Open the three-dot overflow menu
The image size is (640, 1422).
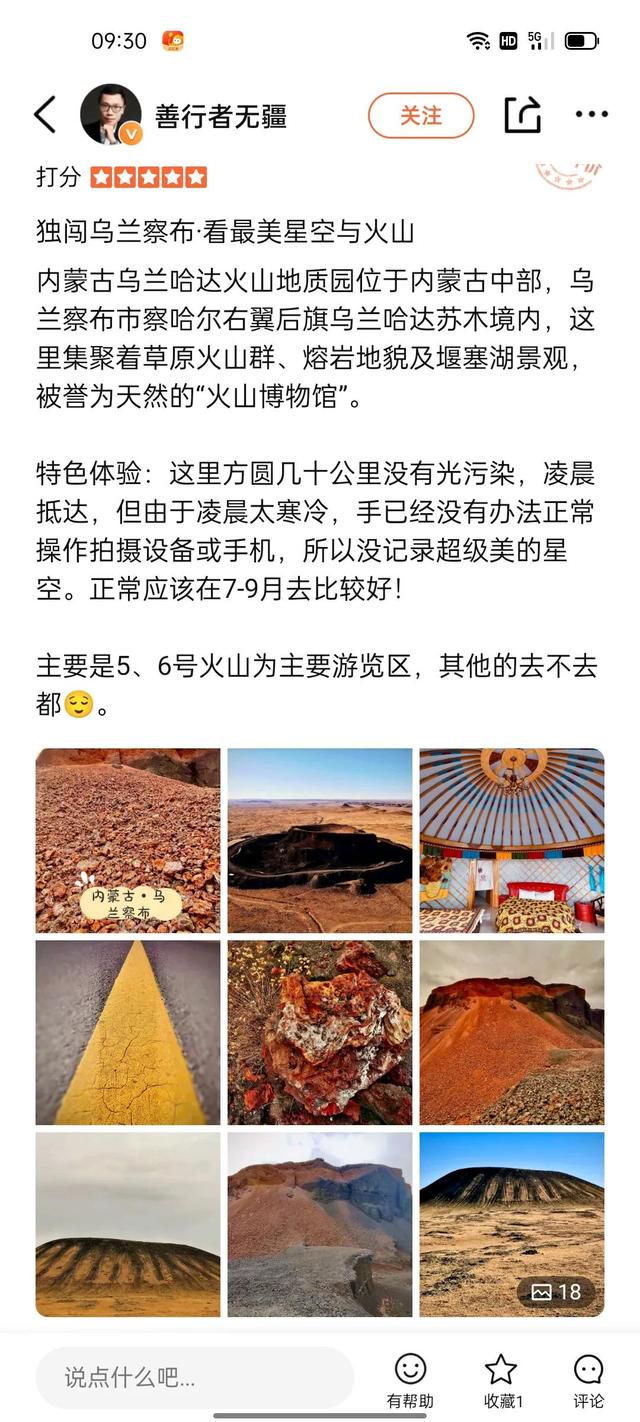(x=591, y=115)
